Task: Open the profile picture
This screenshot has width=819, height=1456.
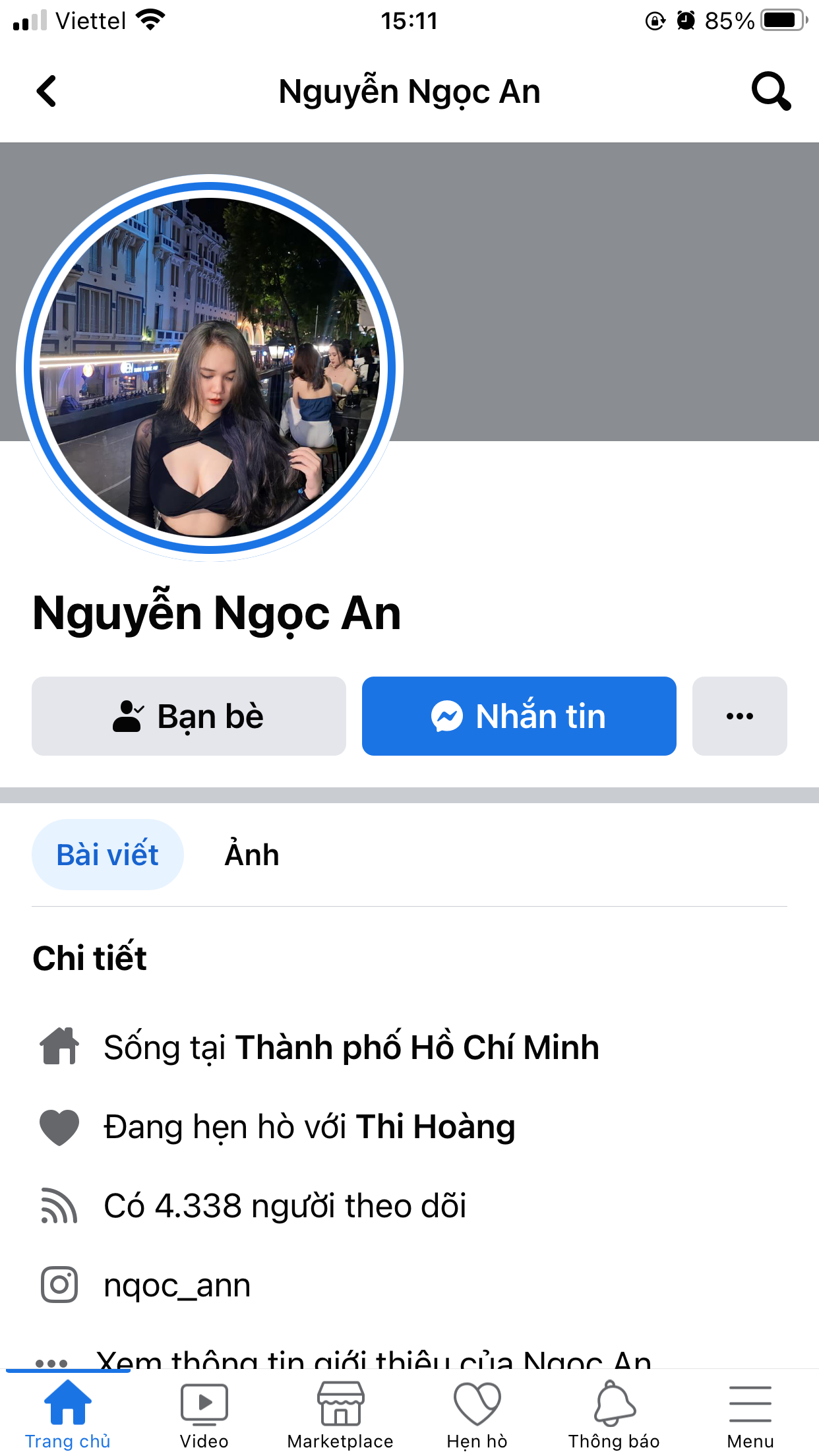Action: point(210,367)
